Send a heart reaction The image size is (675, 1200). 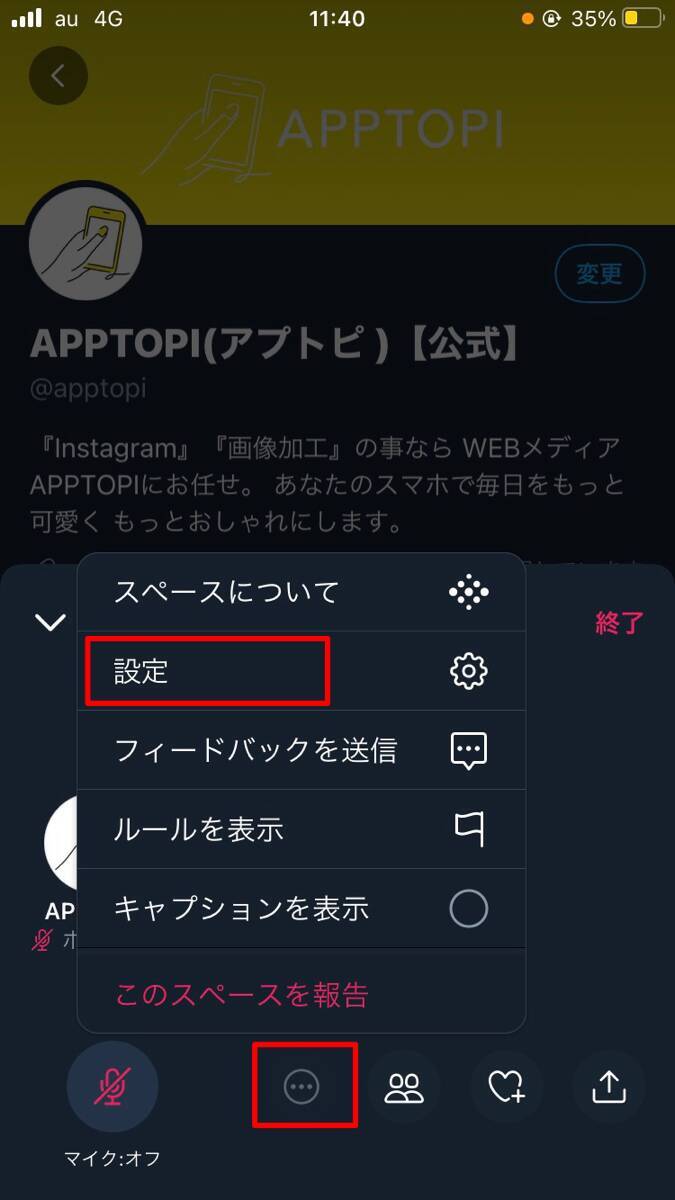506,1087
